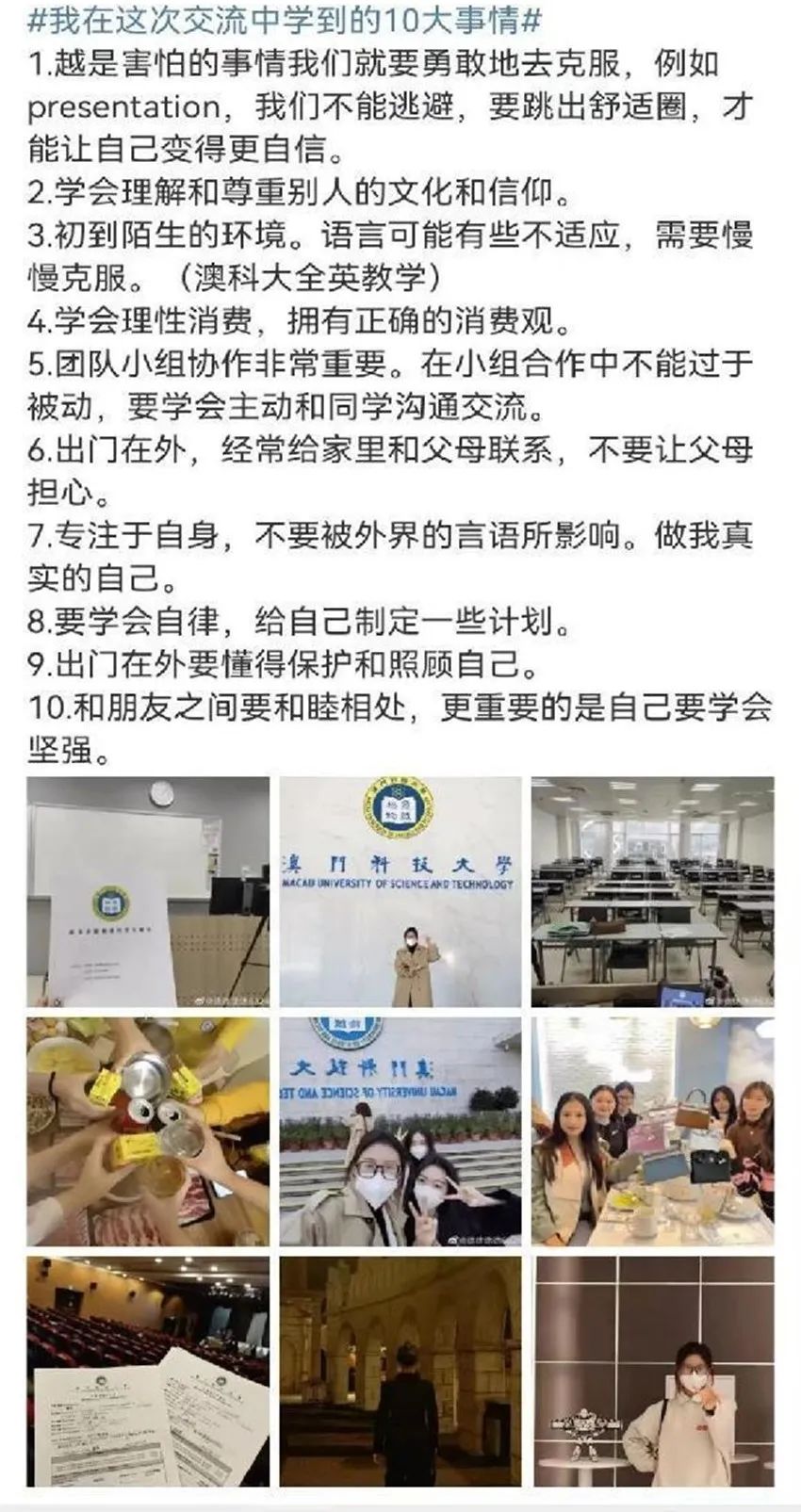View photo of woman under university name wall

400,891
